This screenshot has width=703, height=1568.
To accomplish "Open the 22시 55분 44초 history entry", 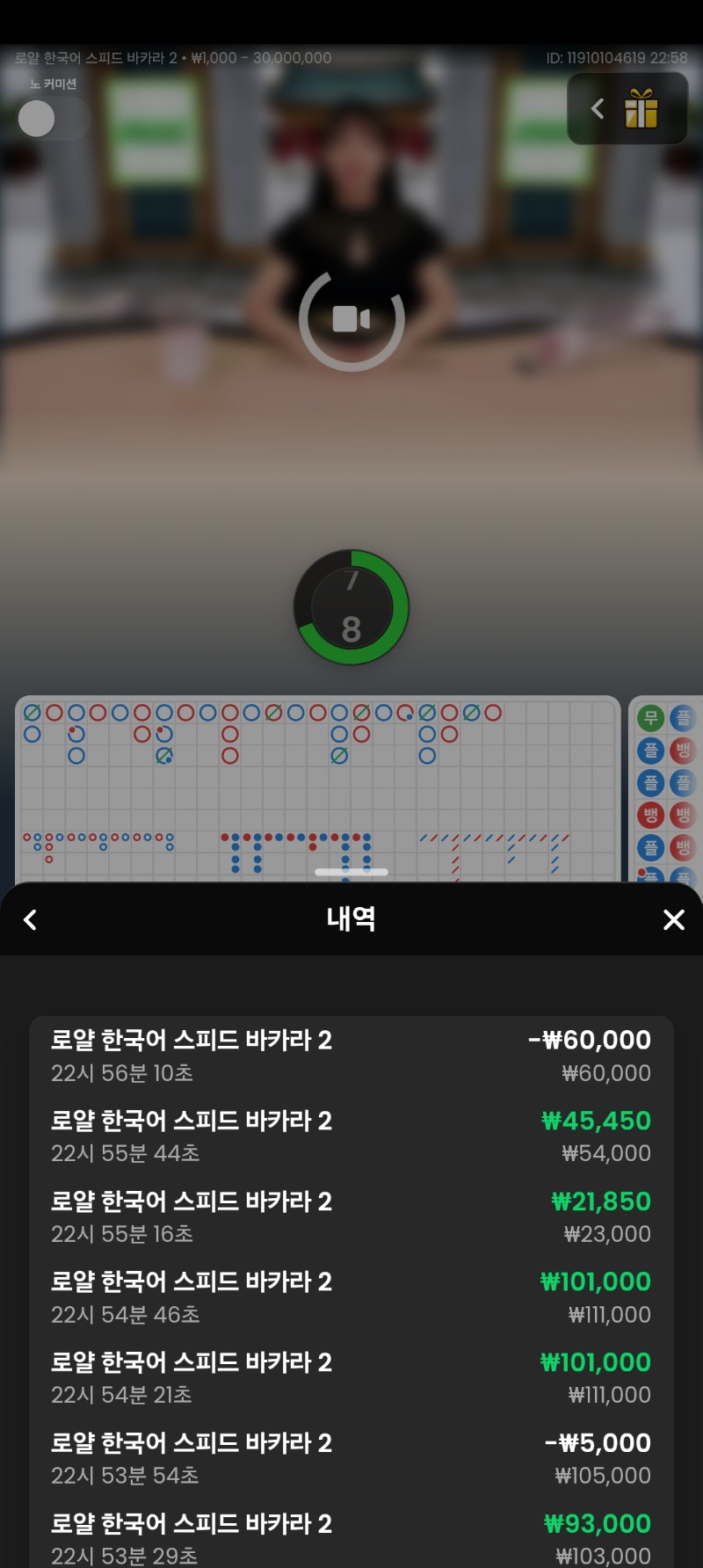I will coord(351,1136).
